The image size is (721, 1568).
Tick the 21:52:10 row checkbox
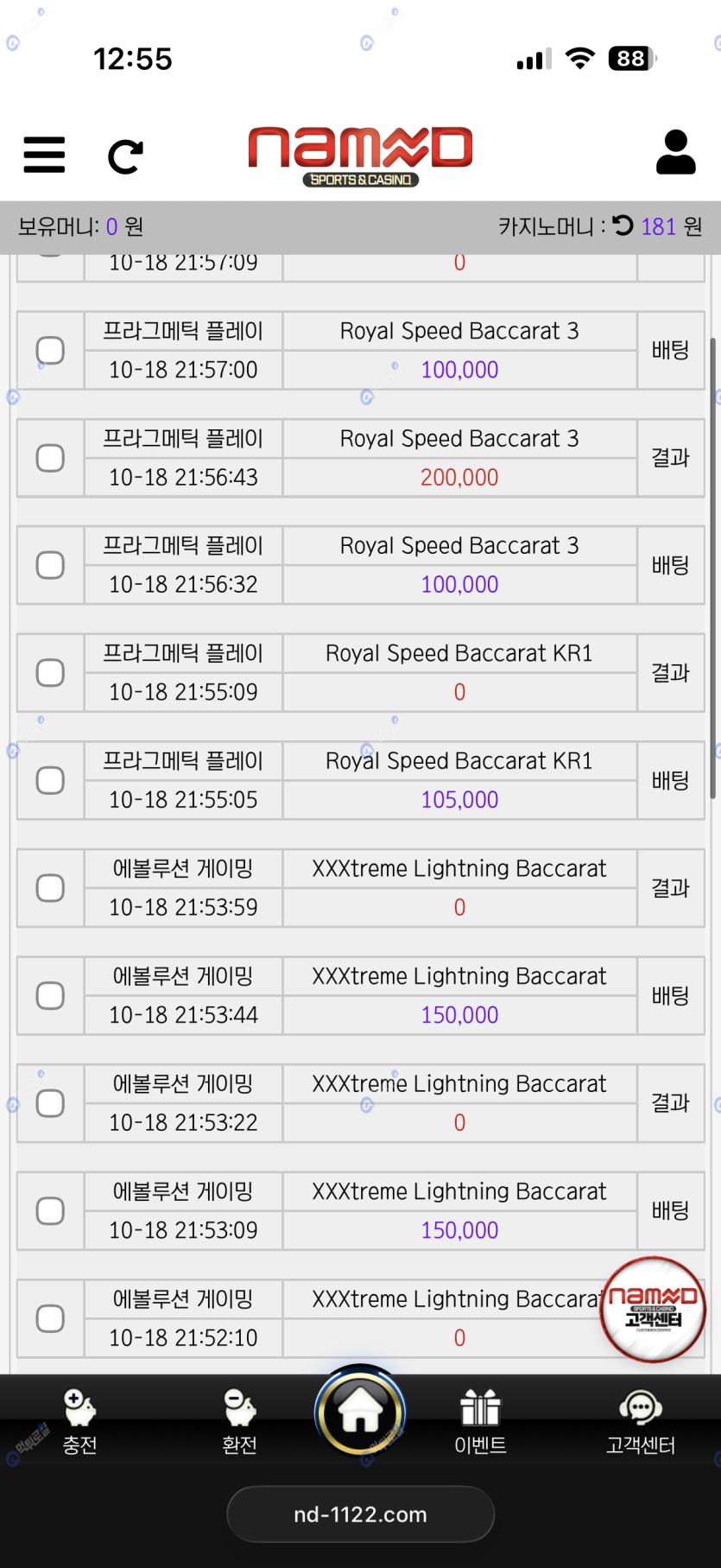point(50,1318)
